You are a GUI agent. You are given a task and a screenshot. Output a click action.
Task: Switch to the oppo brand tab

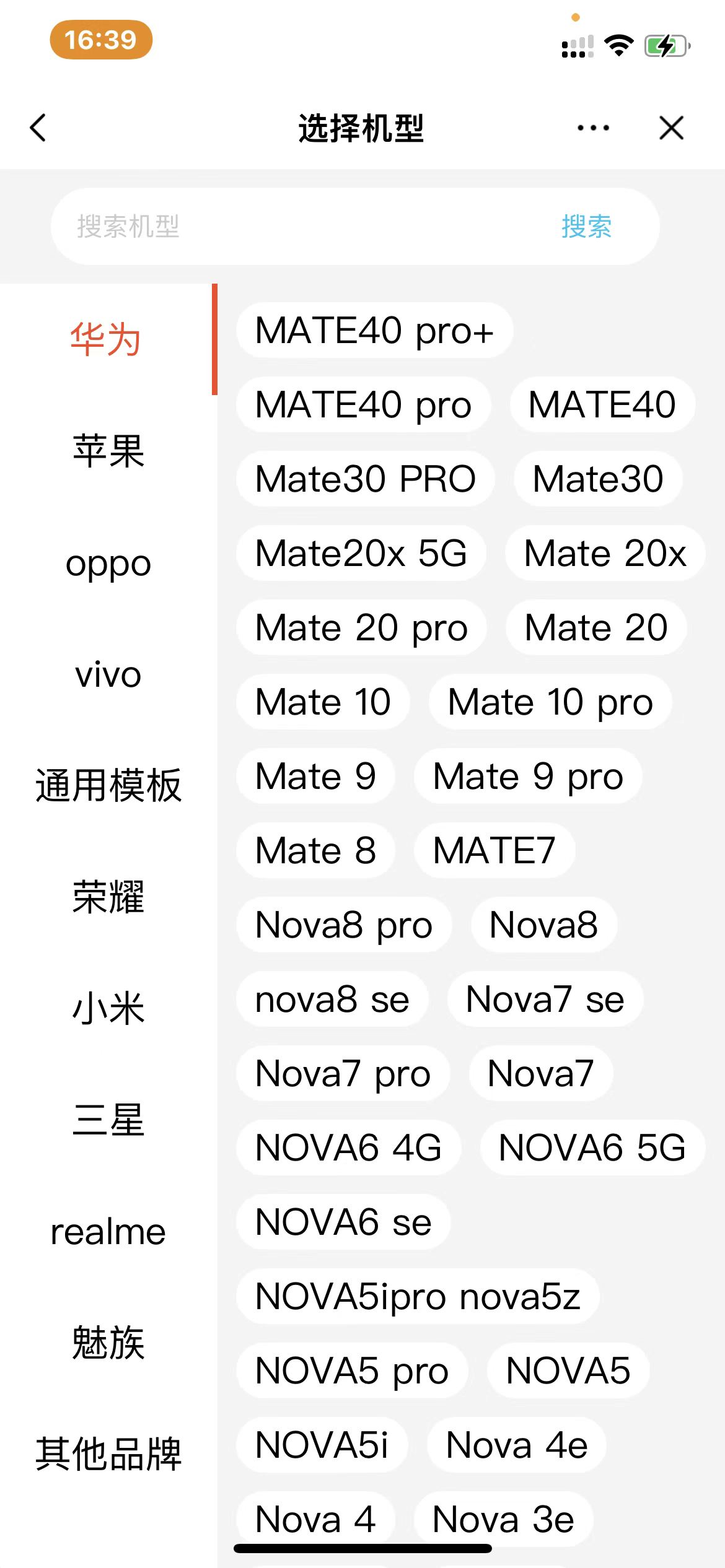pos(108,563)
